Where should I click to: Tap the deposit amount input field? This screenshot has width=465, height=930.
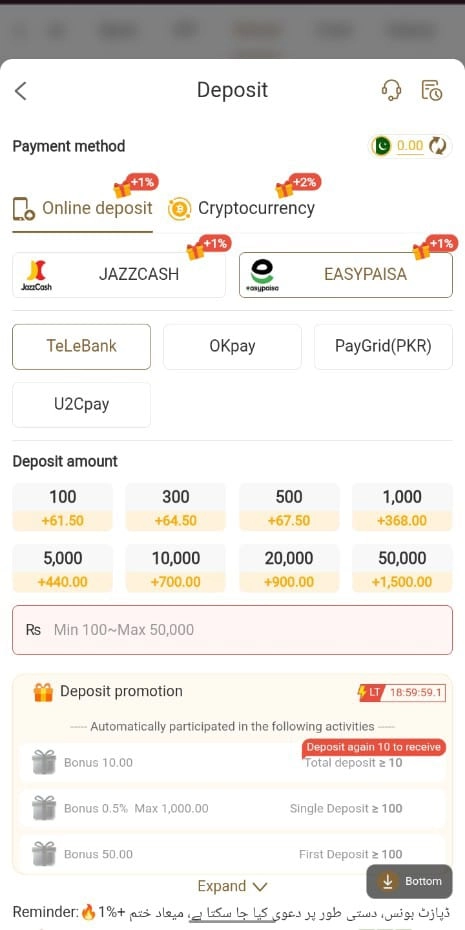point(232,629)
